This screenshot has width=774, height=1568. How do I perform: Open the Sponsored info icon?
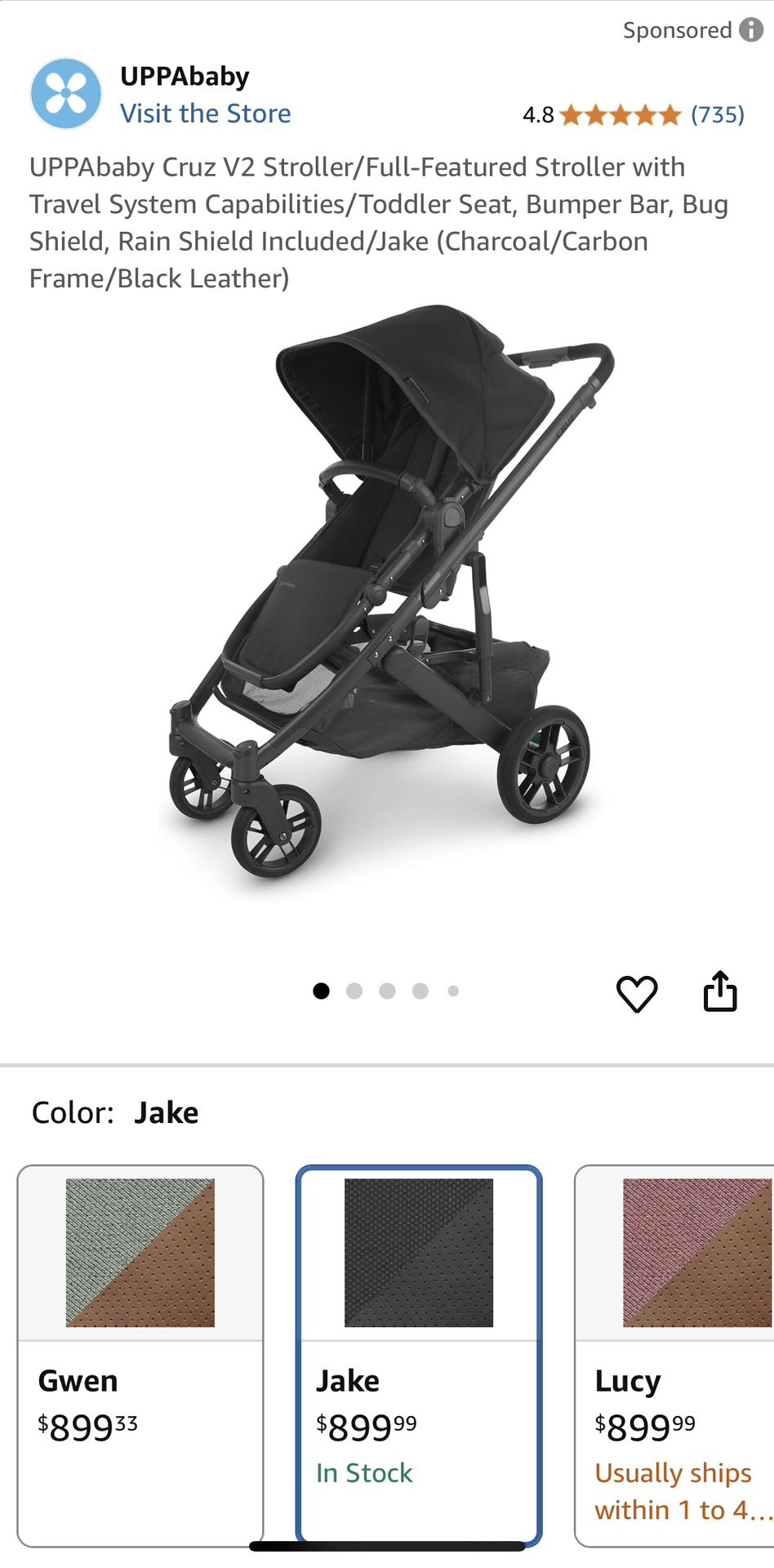pos(750,30)
